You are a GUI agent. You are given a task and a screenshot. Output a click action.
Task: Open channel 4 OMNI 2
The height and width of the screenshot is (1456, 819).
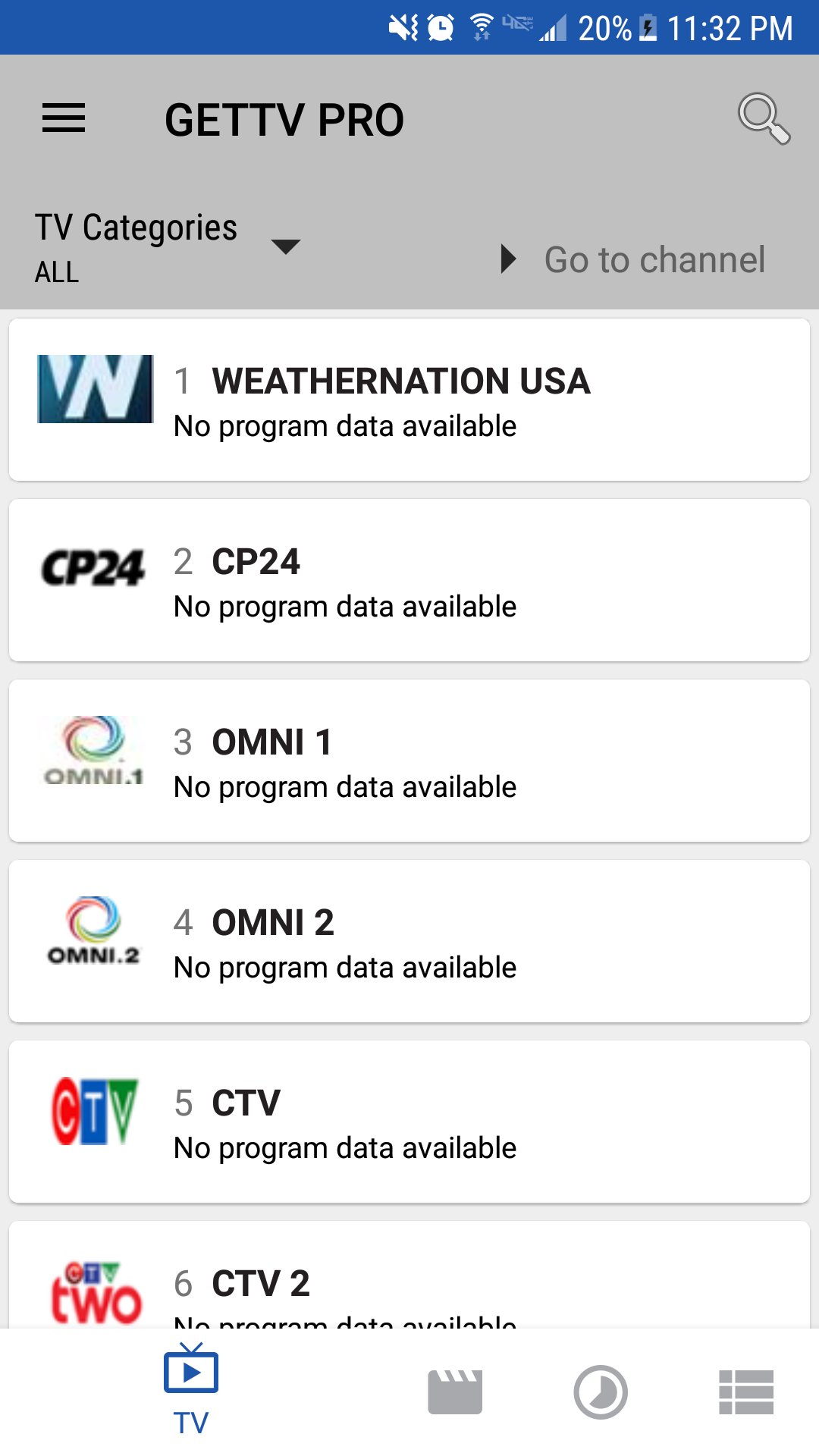pos(409,940)
